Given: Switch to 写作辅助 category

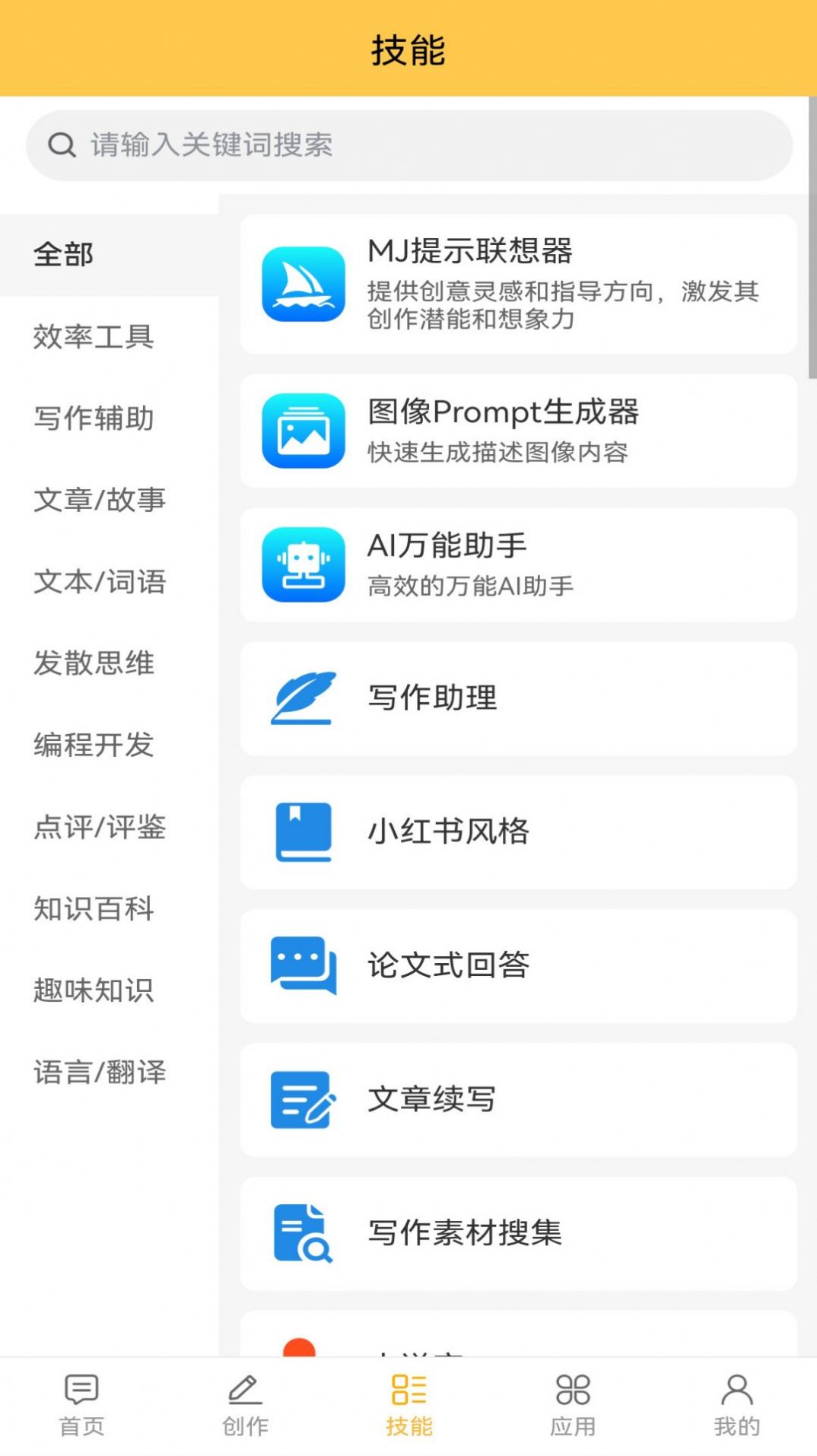Looking at the screenshot, I should click(x=94, y=418).
